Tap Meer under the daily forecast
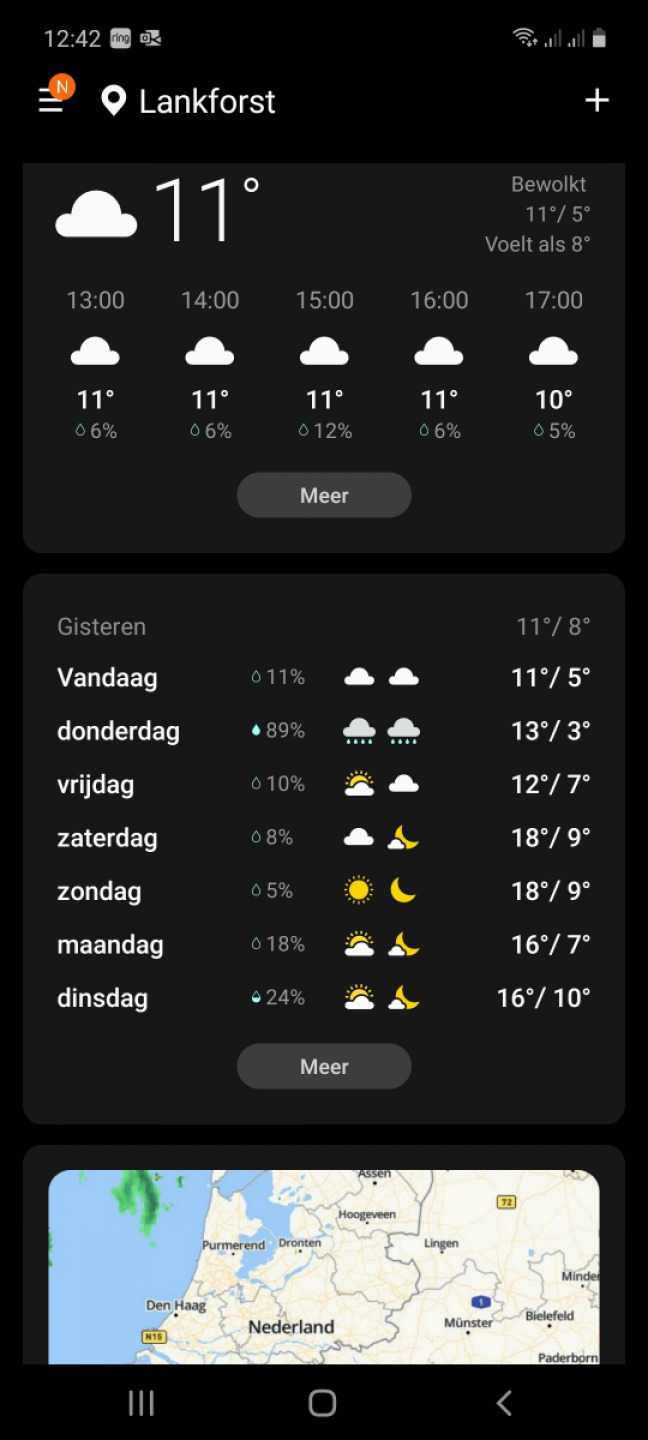Screen dimensions: 648x1440 (324, 1066)
